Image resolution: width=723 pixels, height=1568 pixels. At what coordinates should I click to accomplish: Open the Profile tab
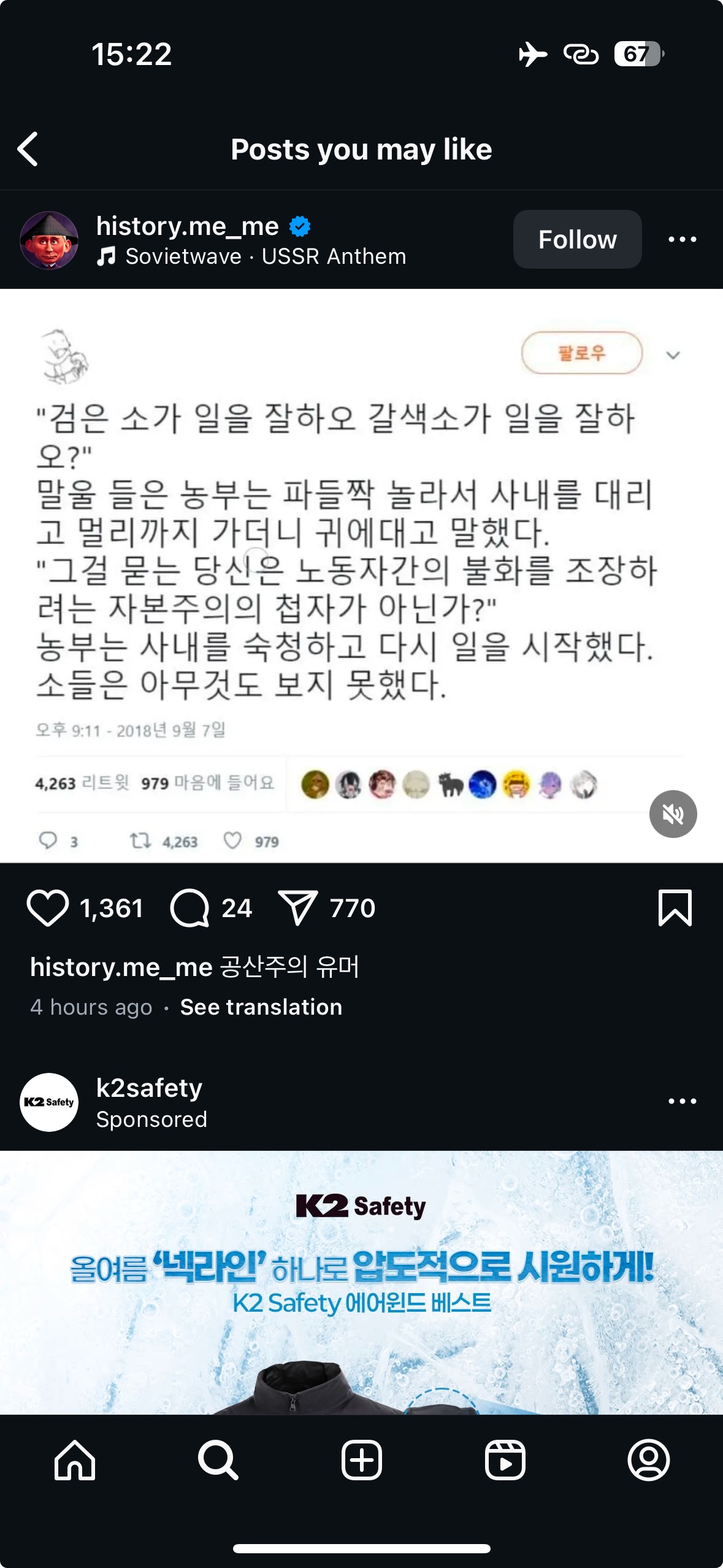[648, 1460]
